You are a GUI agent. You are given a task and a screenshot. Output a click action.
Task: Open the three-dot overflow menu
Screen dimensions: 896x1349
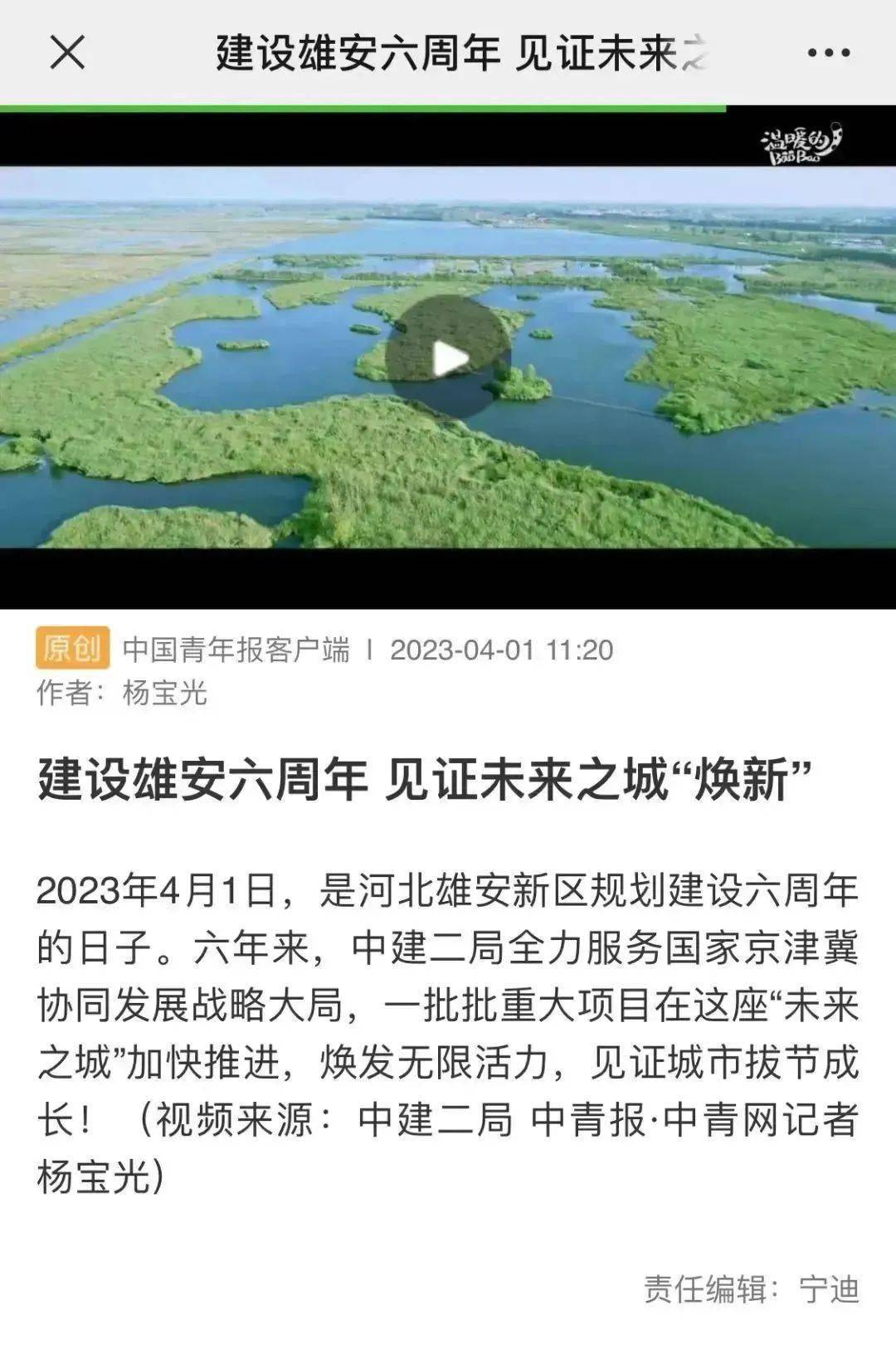pos(828,53)
